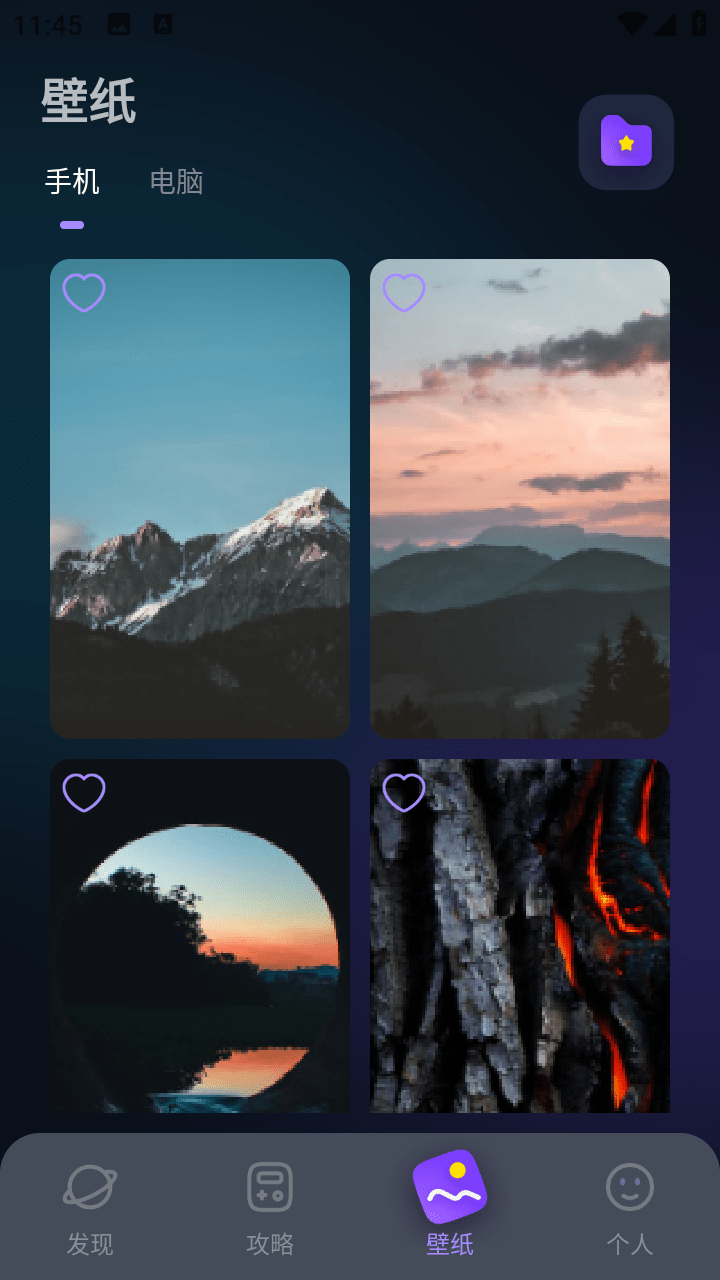Select the 手机 tab
Image resolution: width=720 pixels, height=1280 pixels.
click(x=72, y=182)
